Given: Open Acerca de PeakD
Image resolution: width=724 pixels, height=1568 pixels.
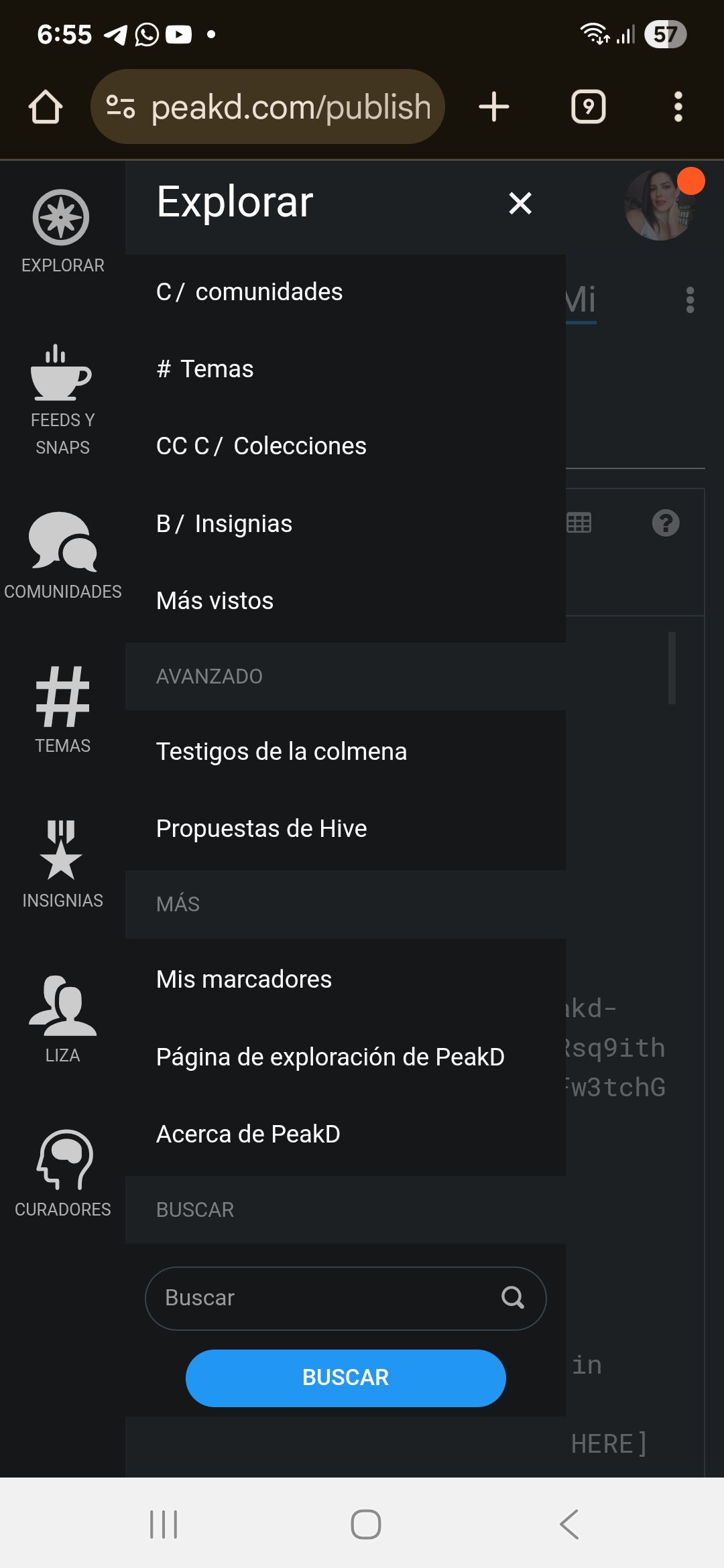Looking at the screenshot, I should [x=248, y=1134].
